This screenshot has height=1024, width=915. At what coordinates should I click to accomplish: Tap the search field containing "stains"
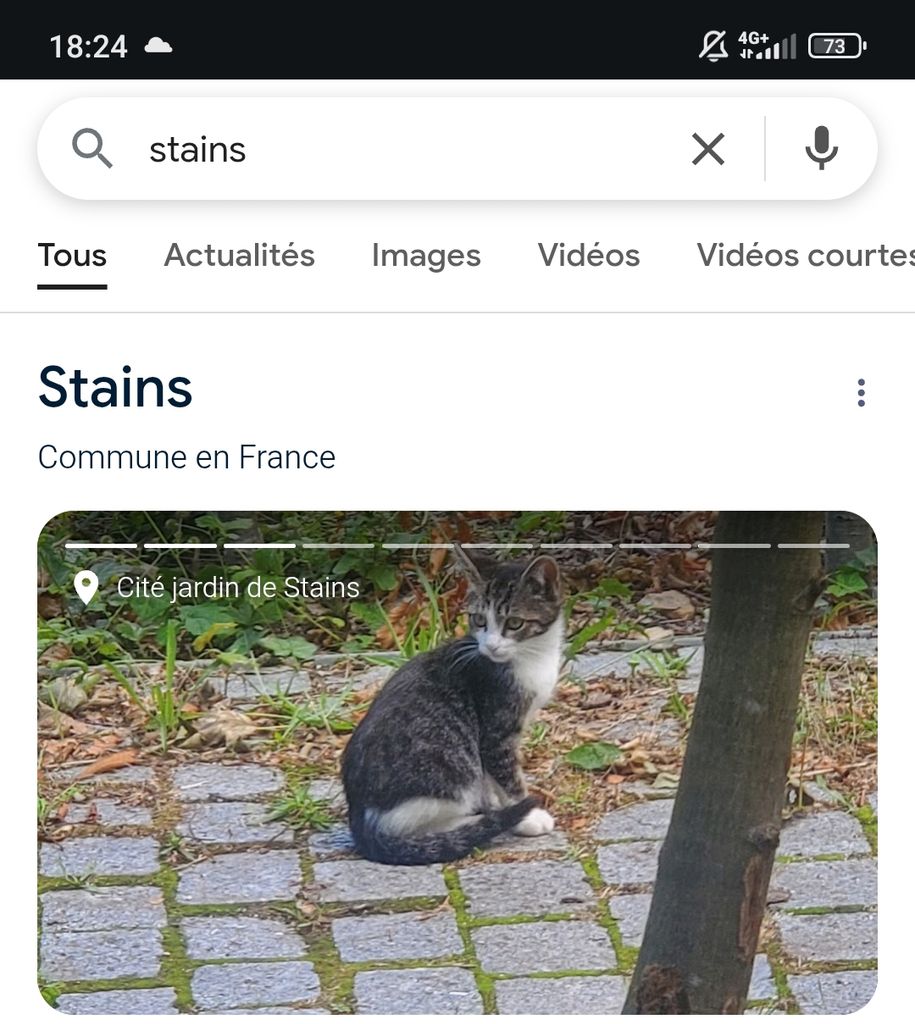[400, 150]
